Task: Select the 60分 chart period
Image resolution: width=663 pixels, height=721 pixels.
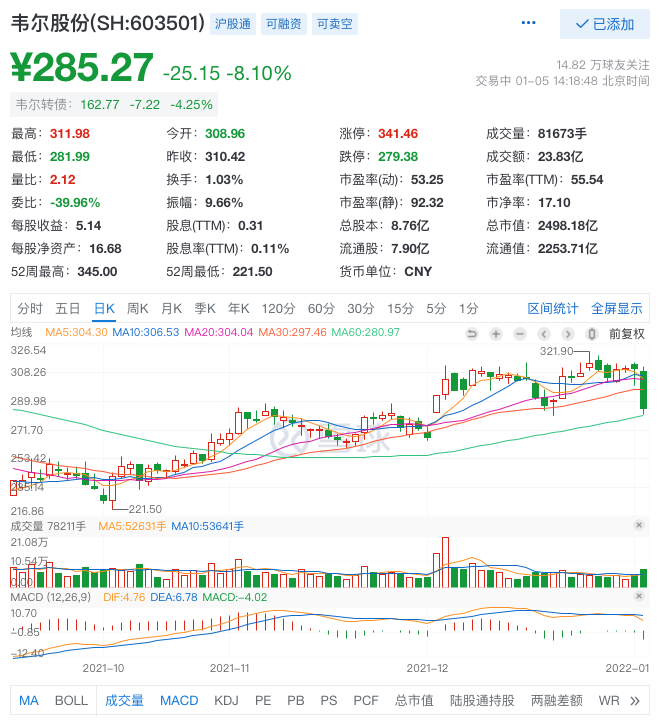Action: (321, 308)
